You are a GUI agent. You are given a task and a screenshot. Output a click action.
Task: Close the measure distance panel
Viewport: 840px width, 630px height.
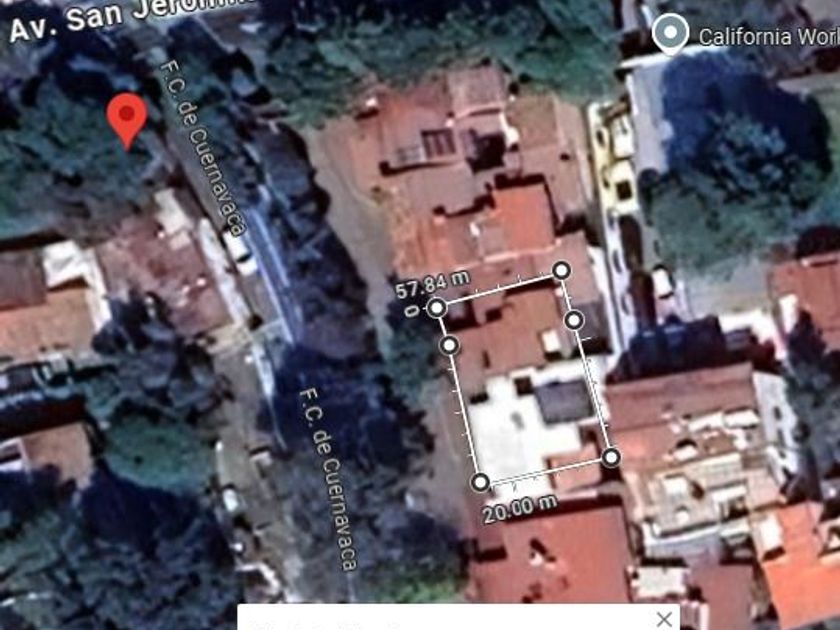click(x=664, y=619)
